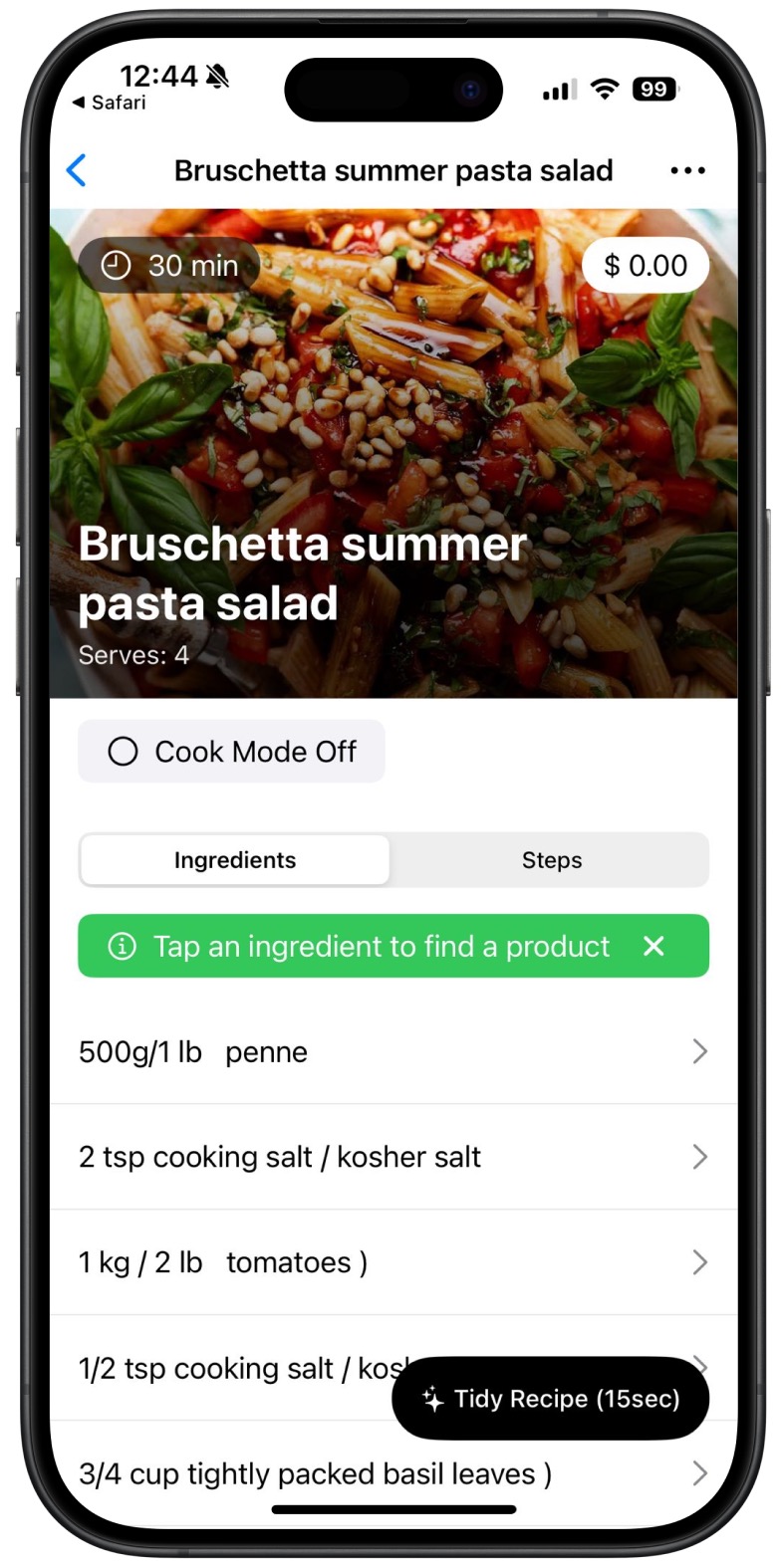This screenshot has width=783, height=1568.
Task: Return to Safari via the status bar link
Action: (x=110, y=103)
